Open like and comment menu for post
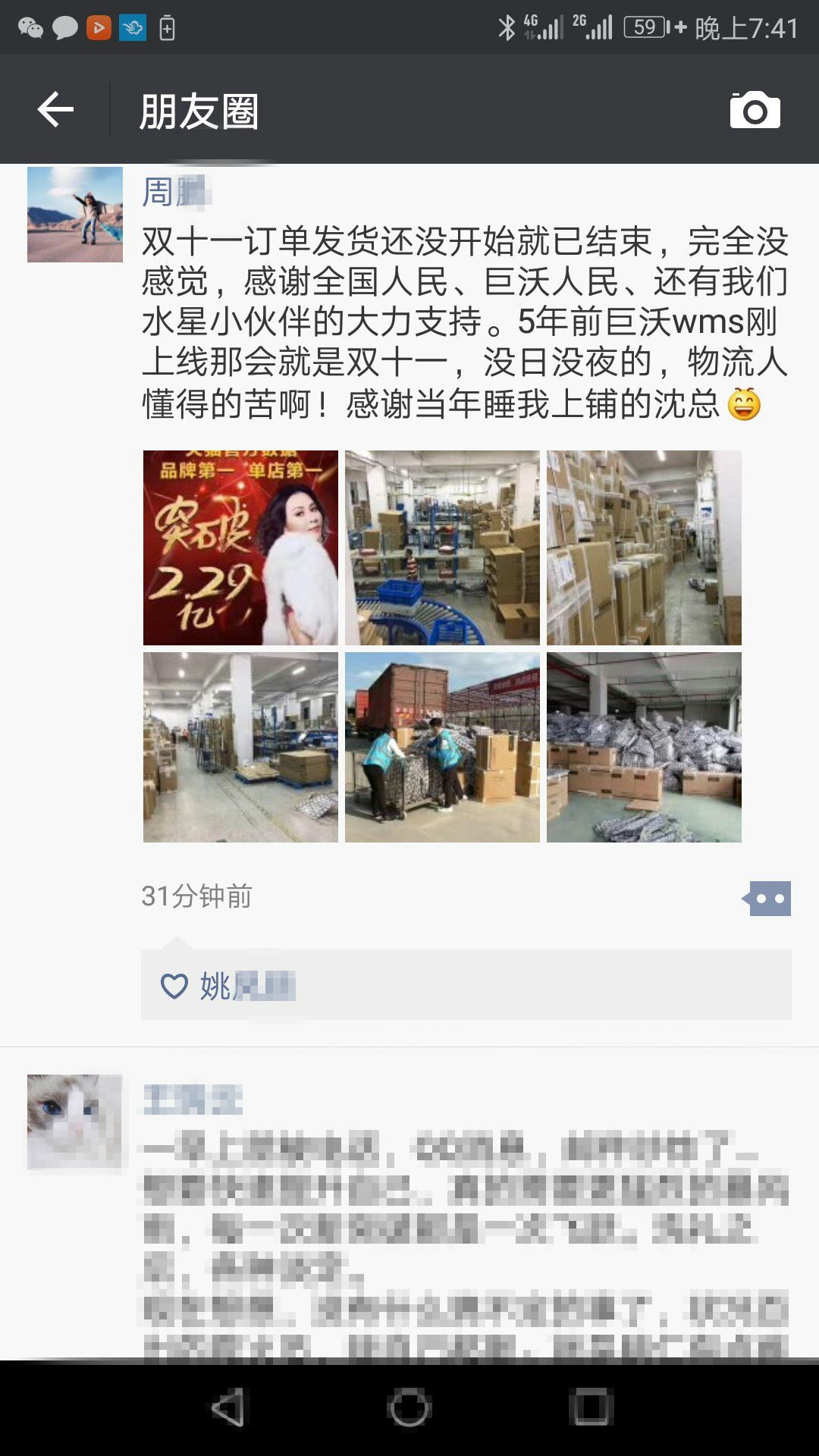The image size is (819, 1456). coord(767,899)
